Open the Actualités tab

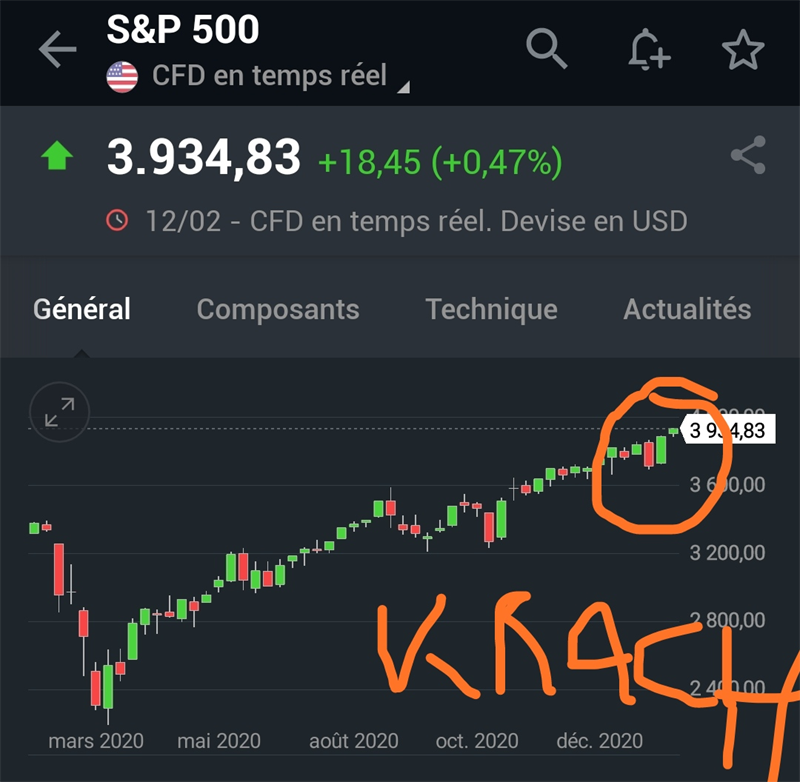click(x=687, y=309)
